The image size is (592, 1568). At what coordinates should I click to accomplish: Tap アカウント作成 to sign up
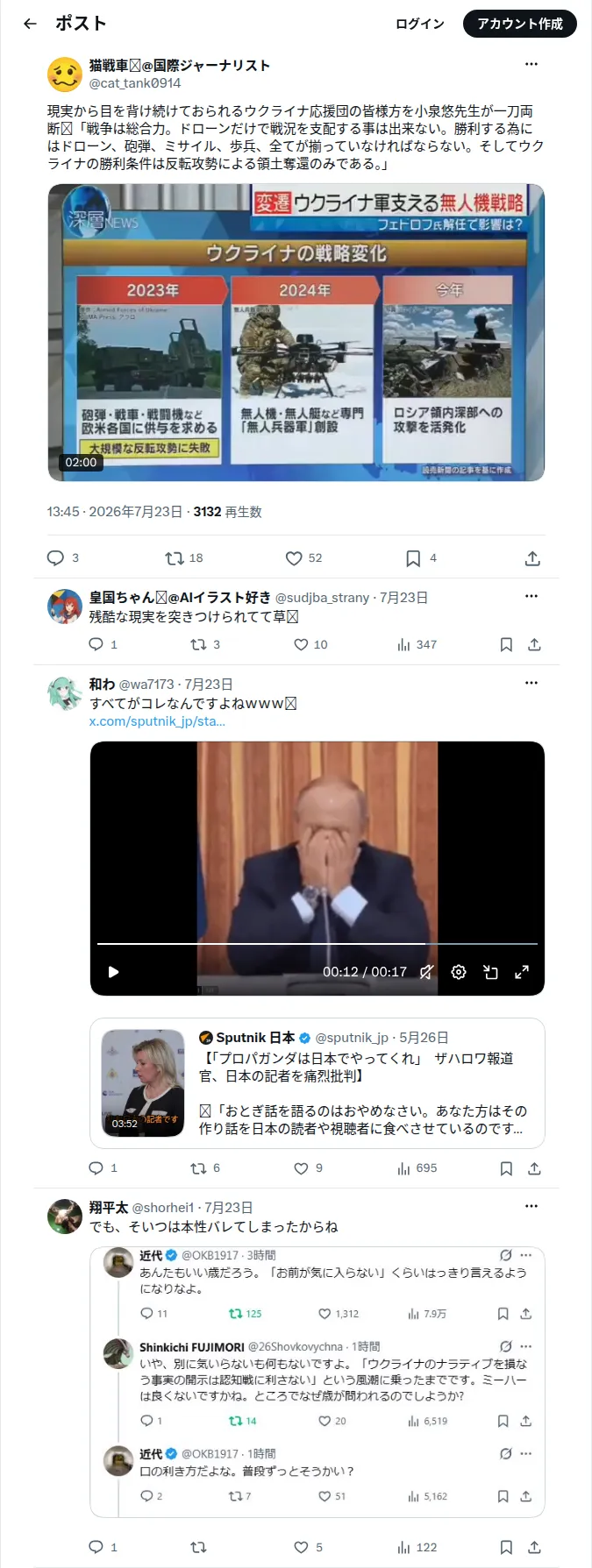[x=520, y=24]
